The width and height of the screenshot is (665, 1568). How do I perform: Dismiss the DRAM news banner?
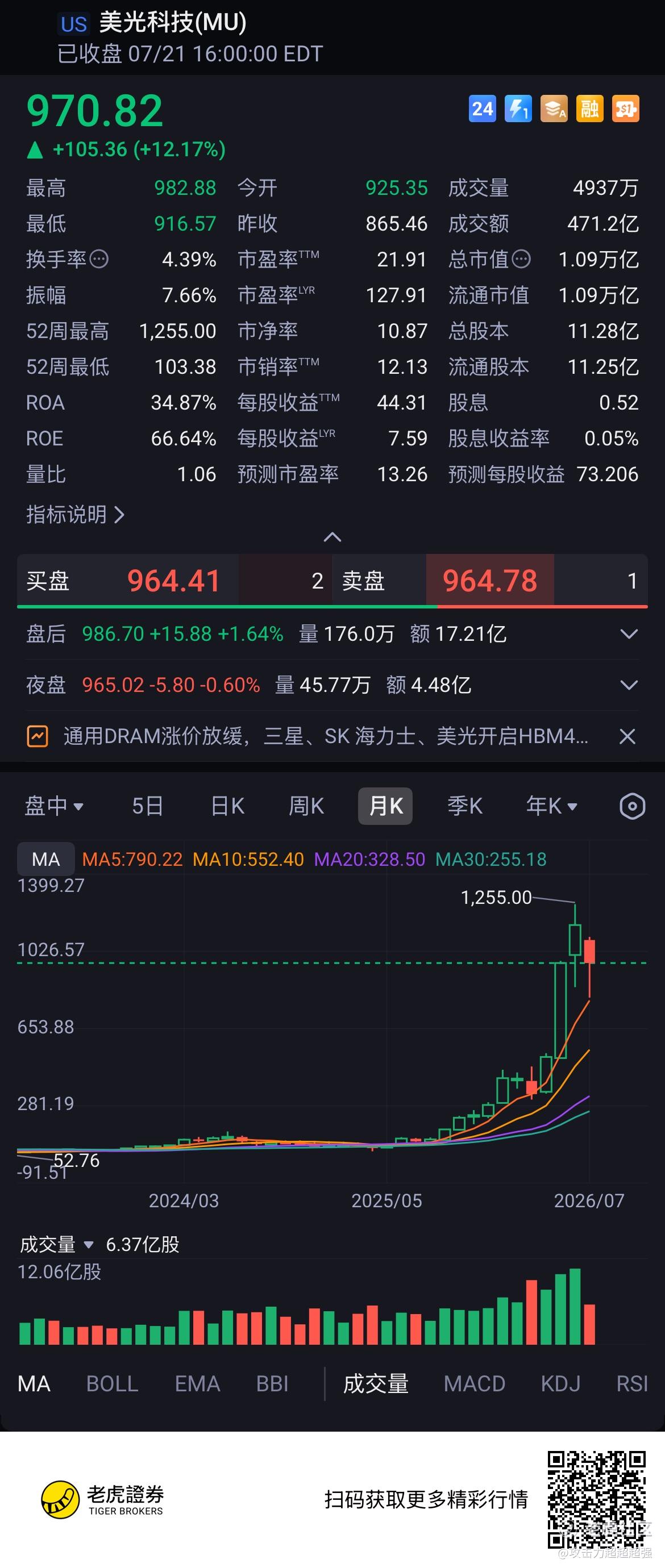click(x=627, y=736)
